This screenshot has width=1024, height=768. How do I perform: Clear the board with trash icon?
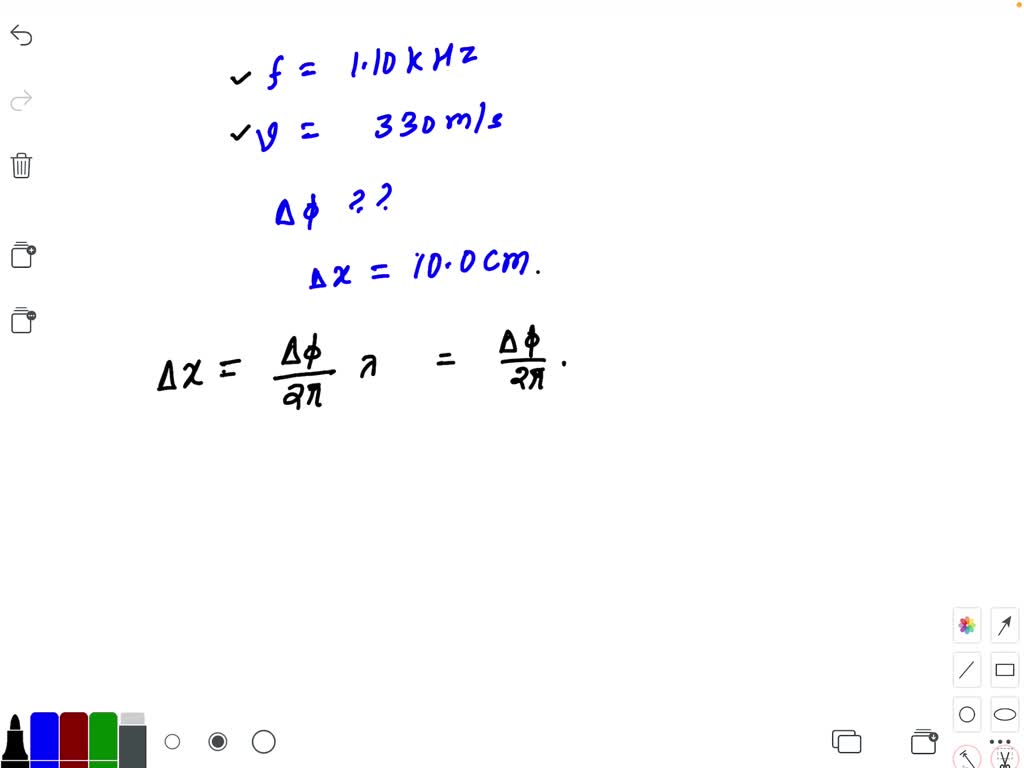click(x=21, y=166)
